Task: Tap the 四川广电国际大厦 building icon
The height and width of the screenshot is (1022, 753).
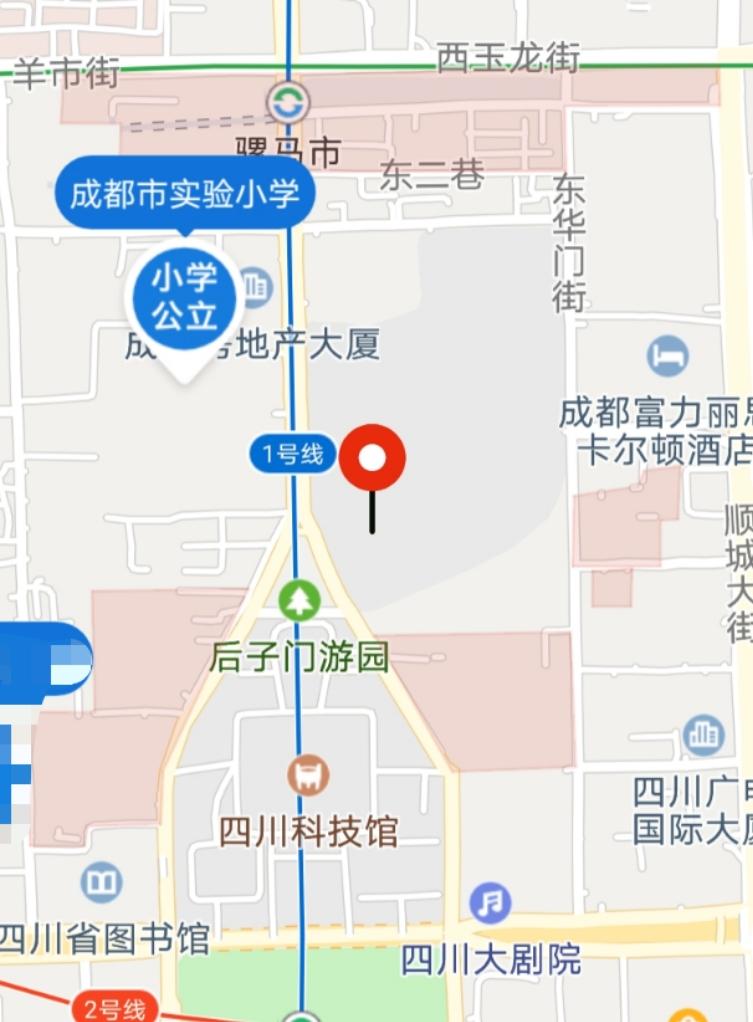Action: (704, 735)
